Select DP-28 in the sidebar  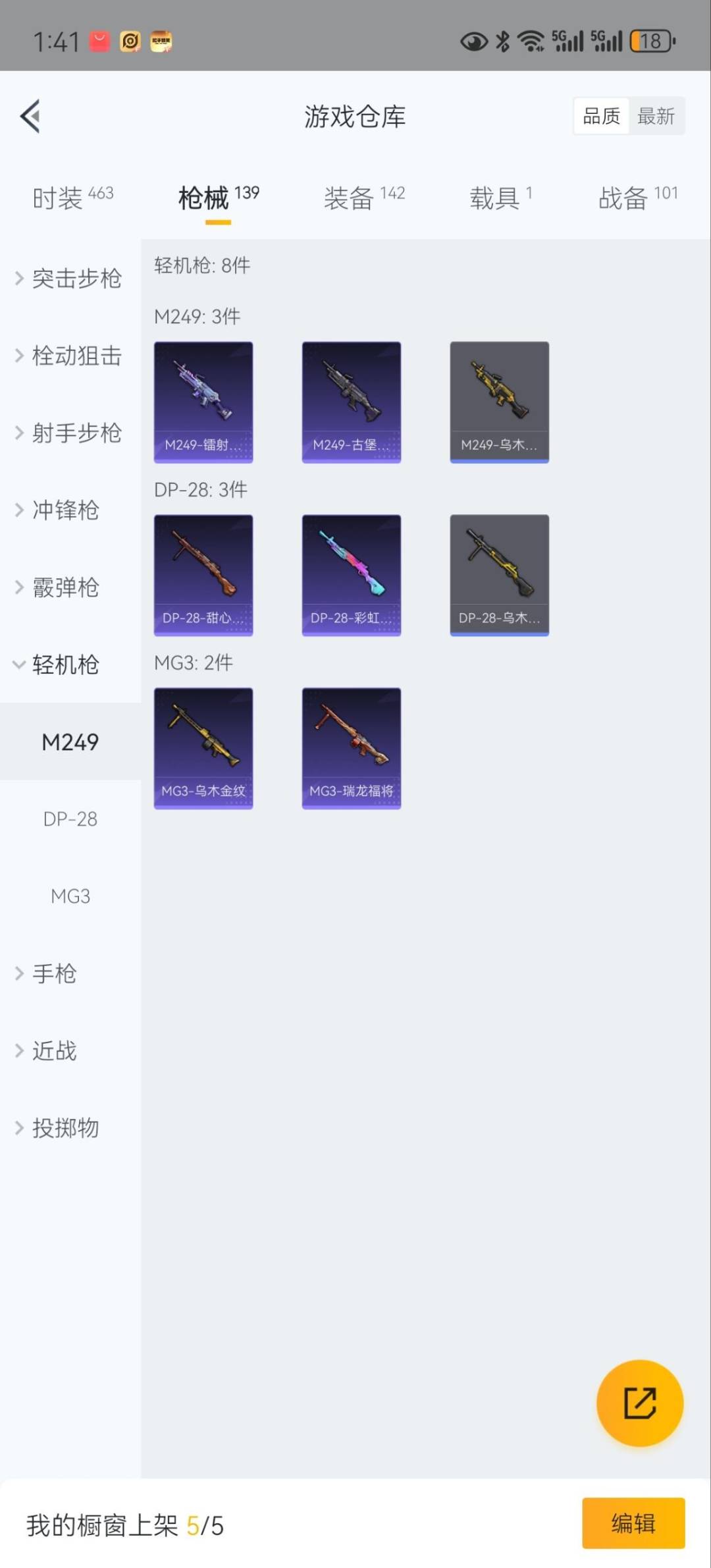pos(70,819)
